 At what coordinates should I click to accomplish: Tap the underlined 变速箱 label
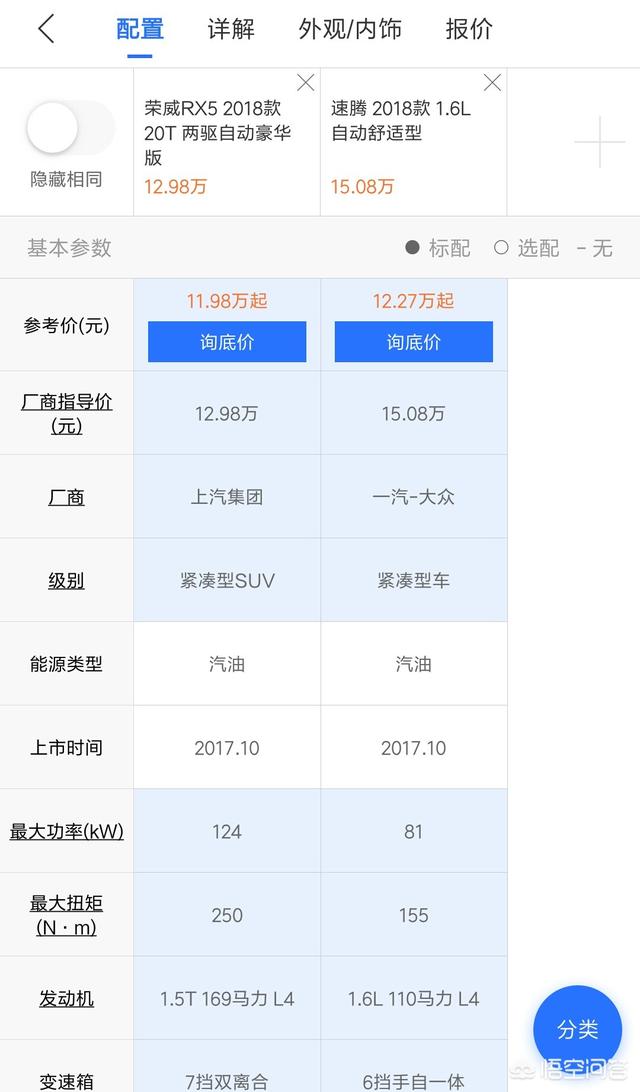[x=66, y=1081]
